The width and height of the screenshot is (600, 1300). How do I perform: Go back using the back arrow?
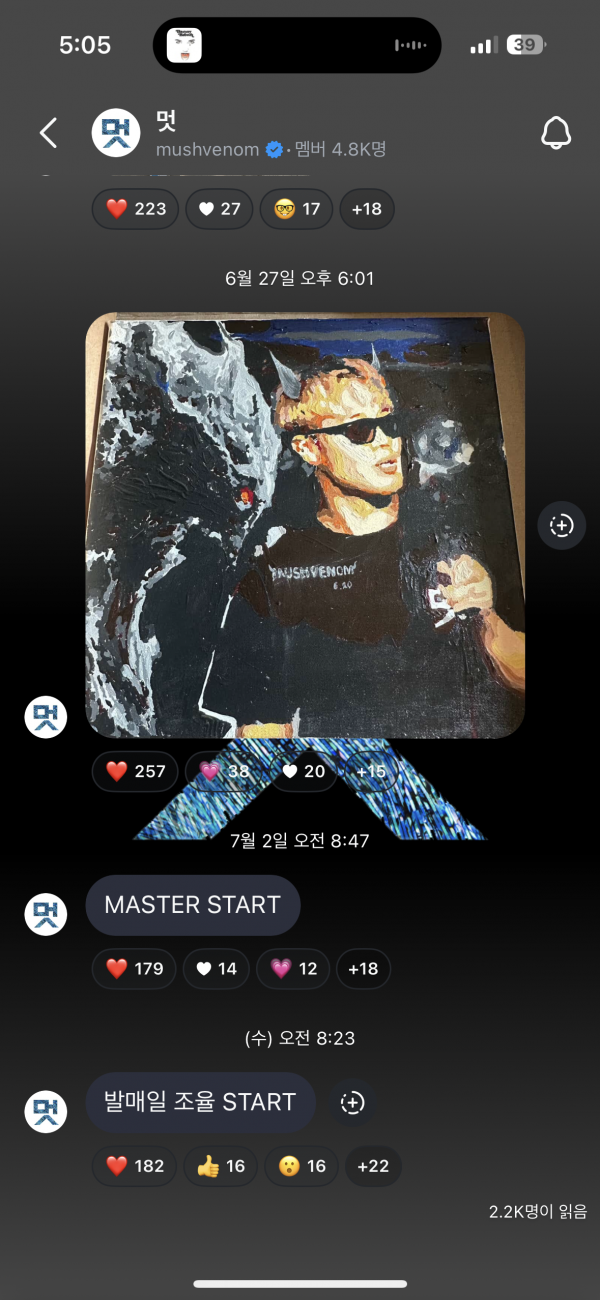click(x=48, y=133)
